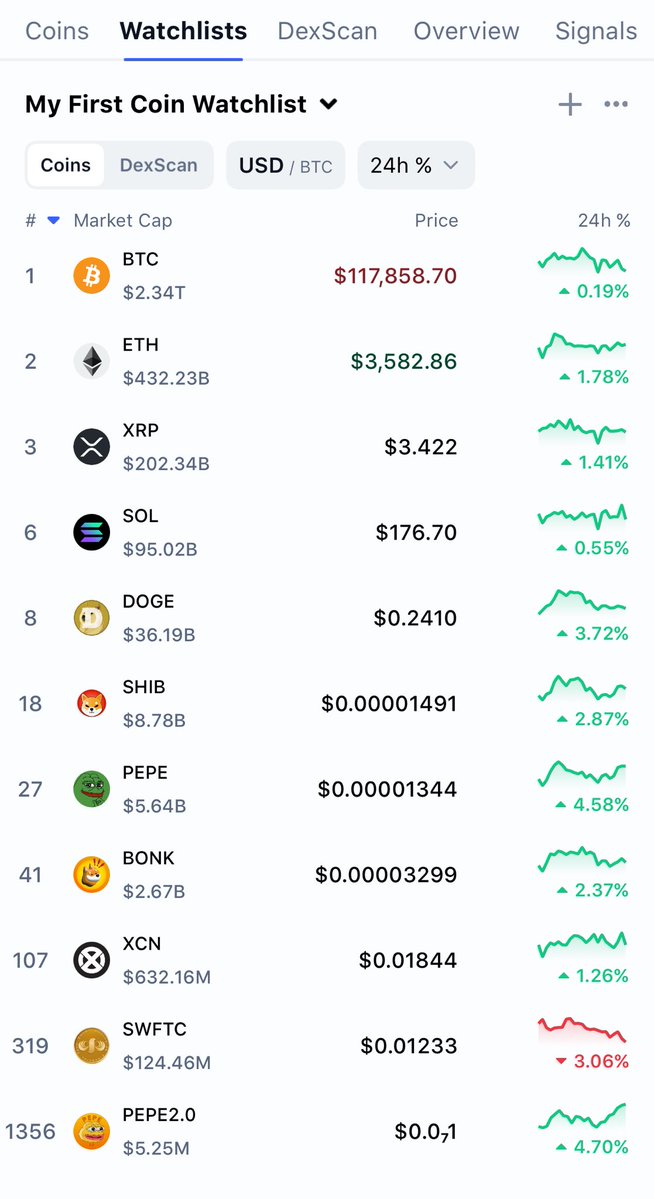Open the BTC coin row

click(x=327, y=275)
